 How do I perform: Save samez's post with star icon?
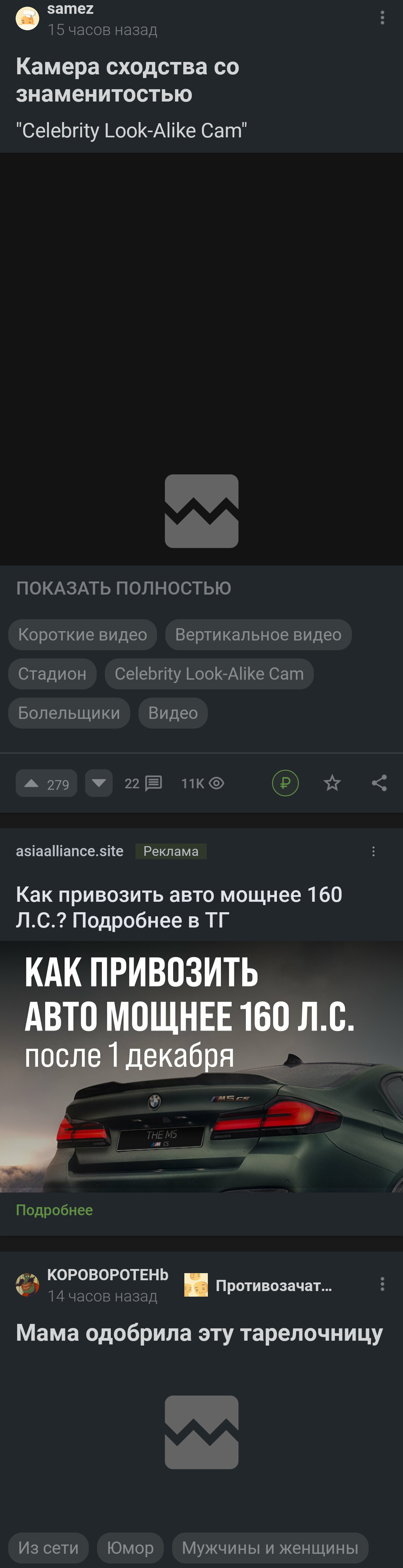click(332, 783)
